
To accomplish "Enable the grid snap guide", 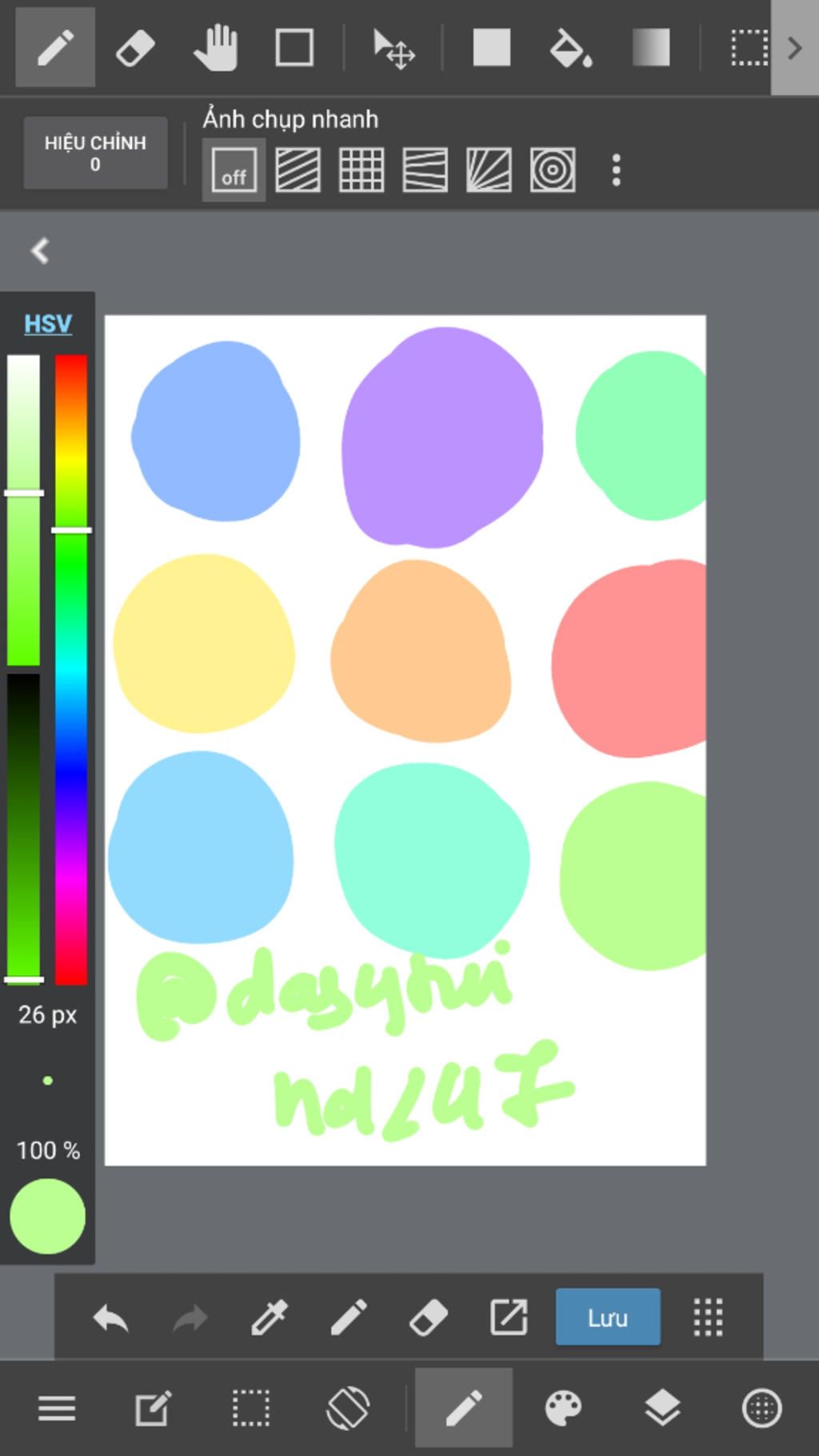I will [362, 170].
